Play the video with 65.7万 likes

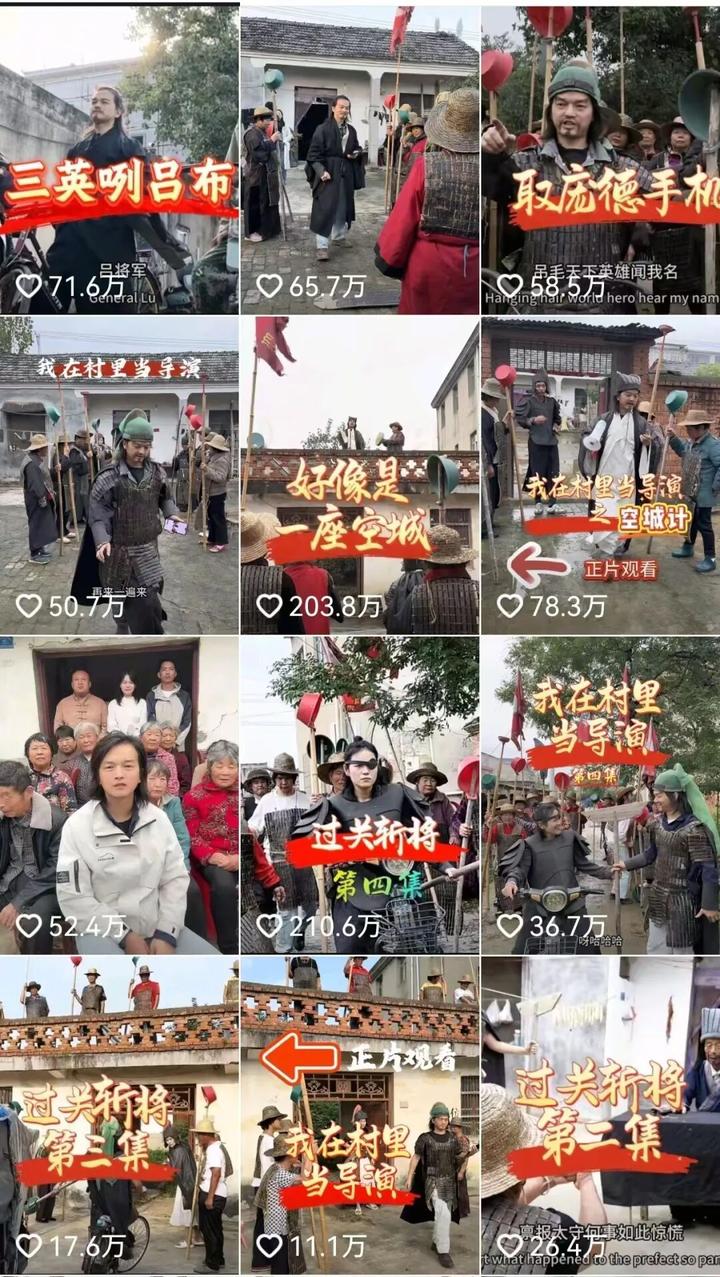coord(360,160)
